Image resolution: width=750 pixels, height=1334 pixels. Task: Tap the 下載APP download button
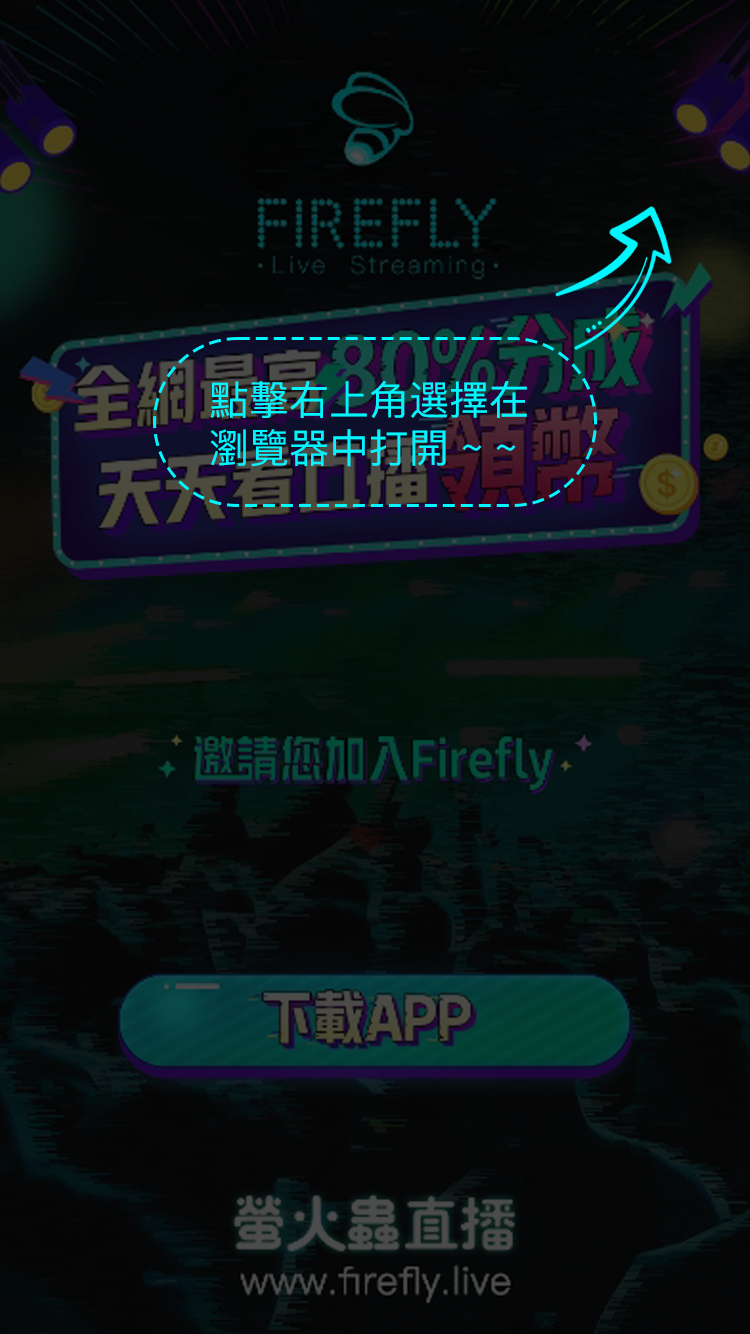click(x=374, y=1020)
